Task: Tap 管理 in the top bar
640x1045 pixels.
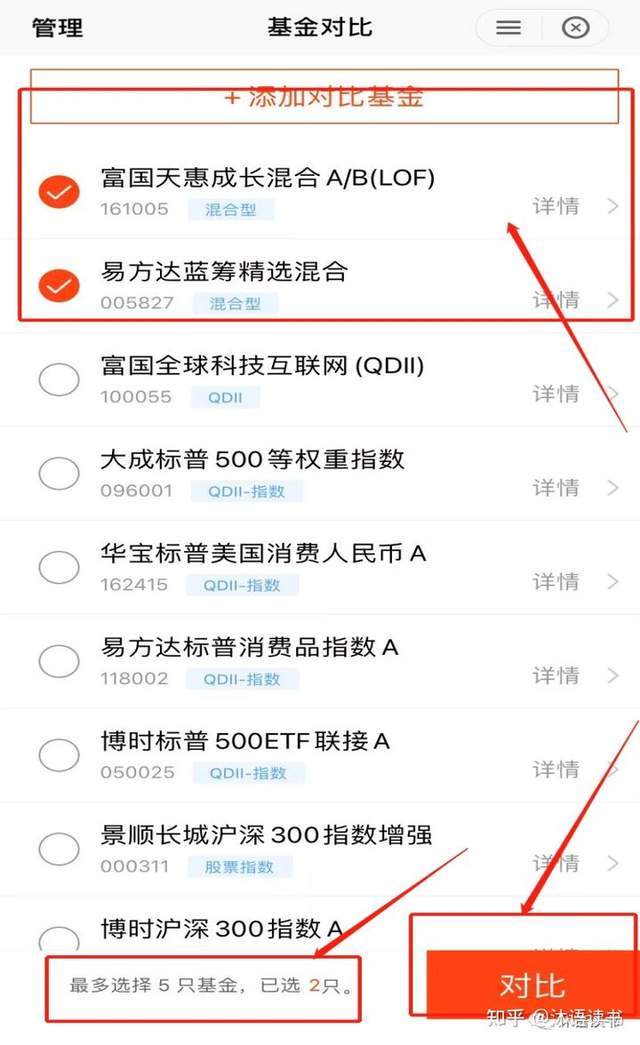Action: tap(57, 27)
